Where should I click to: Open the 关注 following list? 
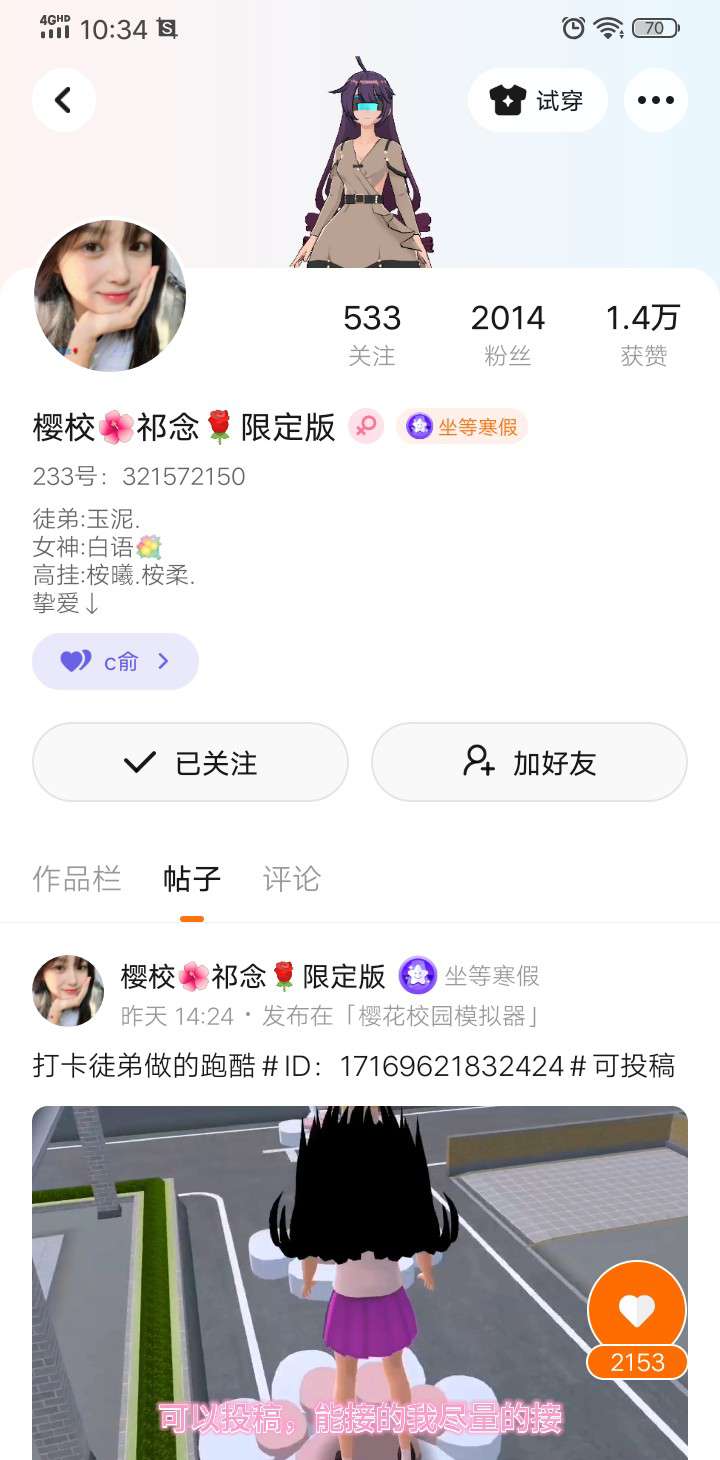[372, 334]
